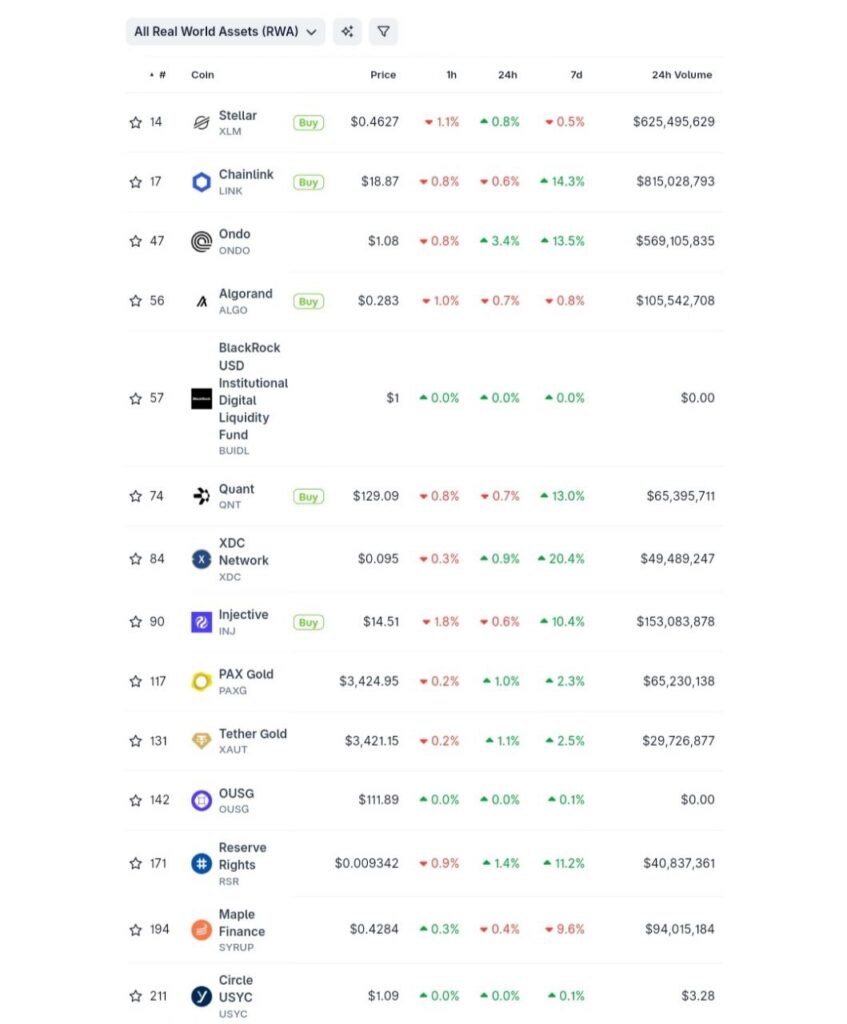Image resolution: width=847 pixels, height=1024 pixels.
Task: Open the Ondo coin row
Action: coord(234,241)
